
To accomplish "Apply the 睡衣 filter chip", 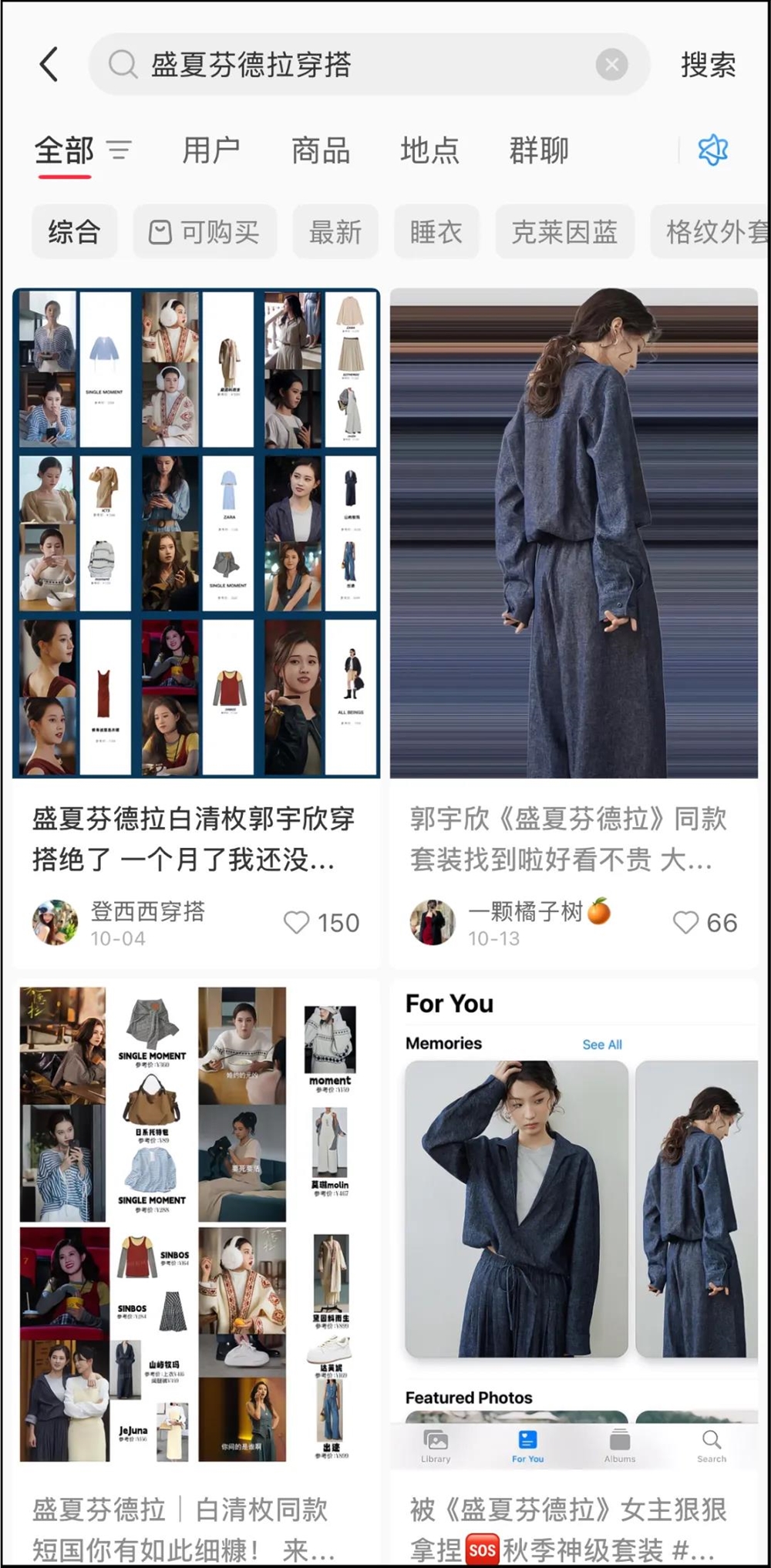I will (436, 231).
